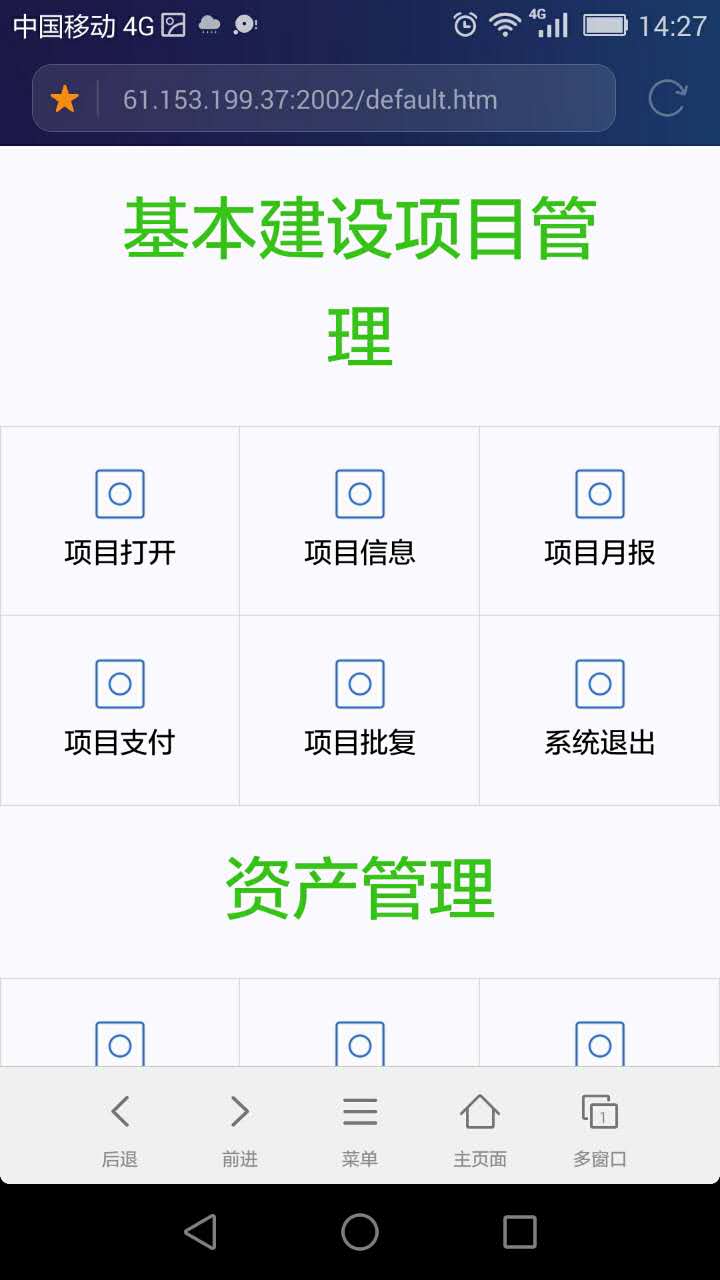Open recent apps with the square button
Image resolution: width=720 pixels, height=1280 pixels.
click(520, 1232)
